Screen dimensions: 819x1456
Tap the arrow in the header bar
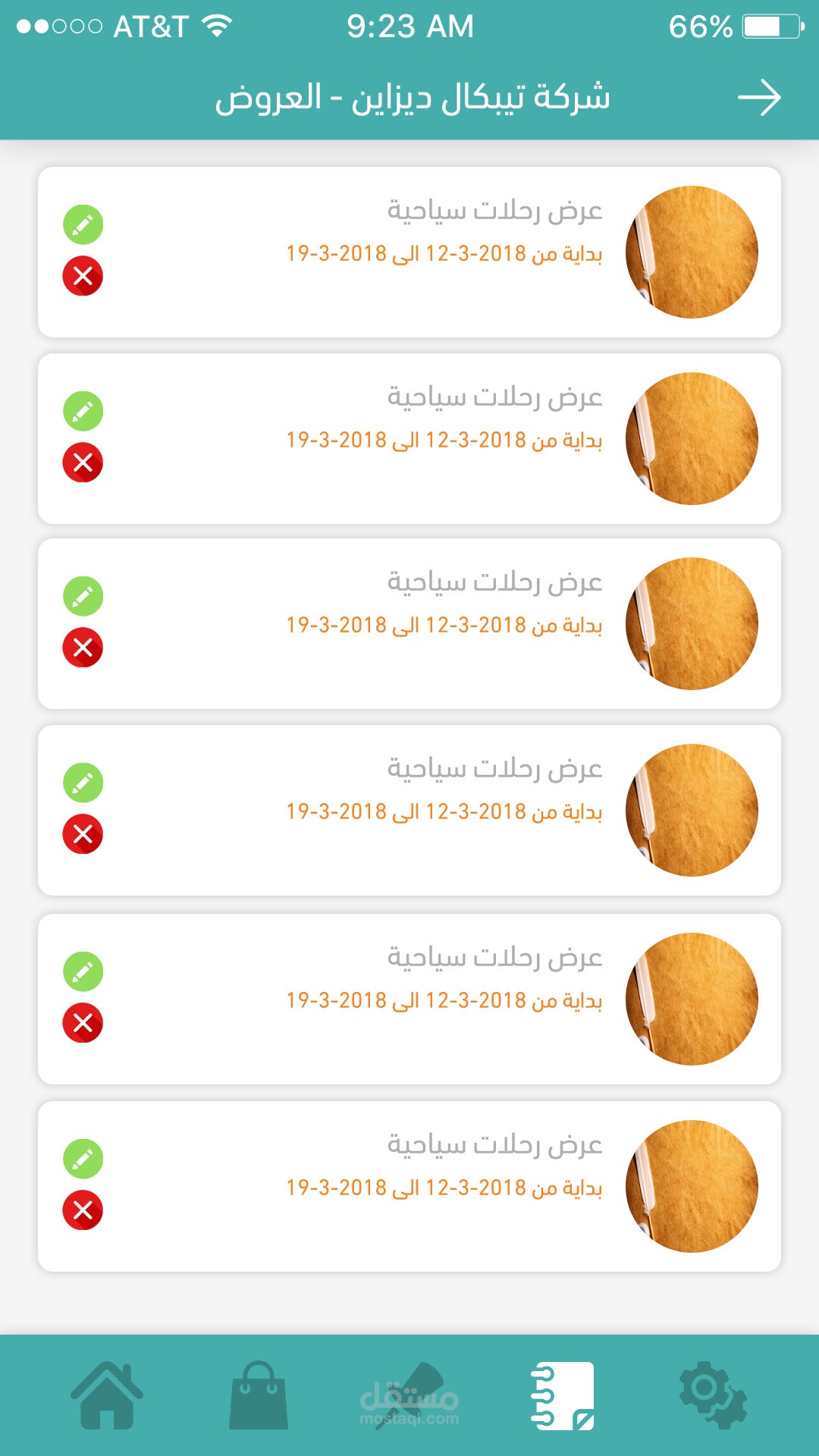(x=759, y=98)
